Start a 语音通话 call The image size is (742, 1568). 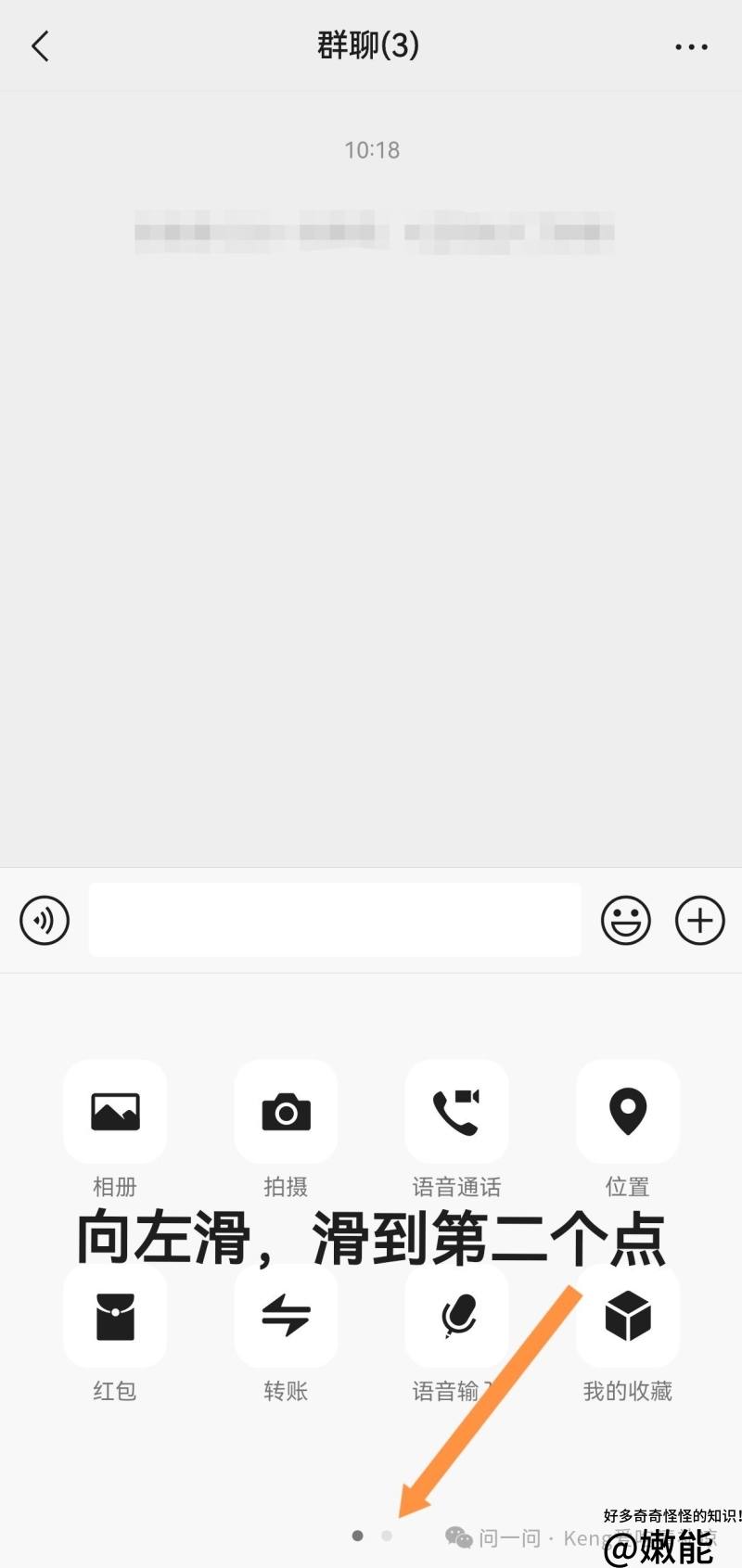click(456, 1112)
